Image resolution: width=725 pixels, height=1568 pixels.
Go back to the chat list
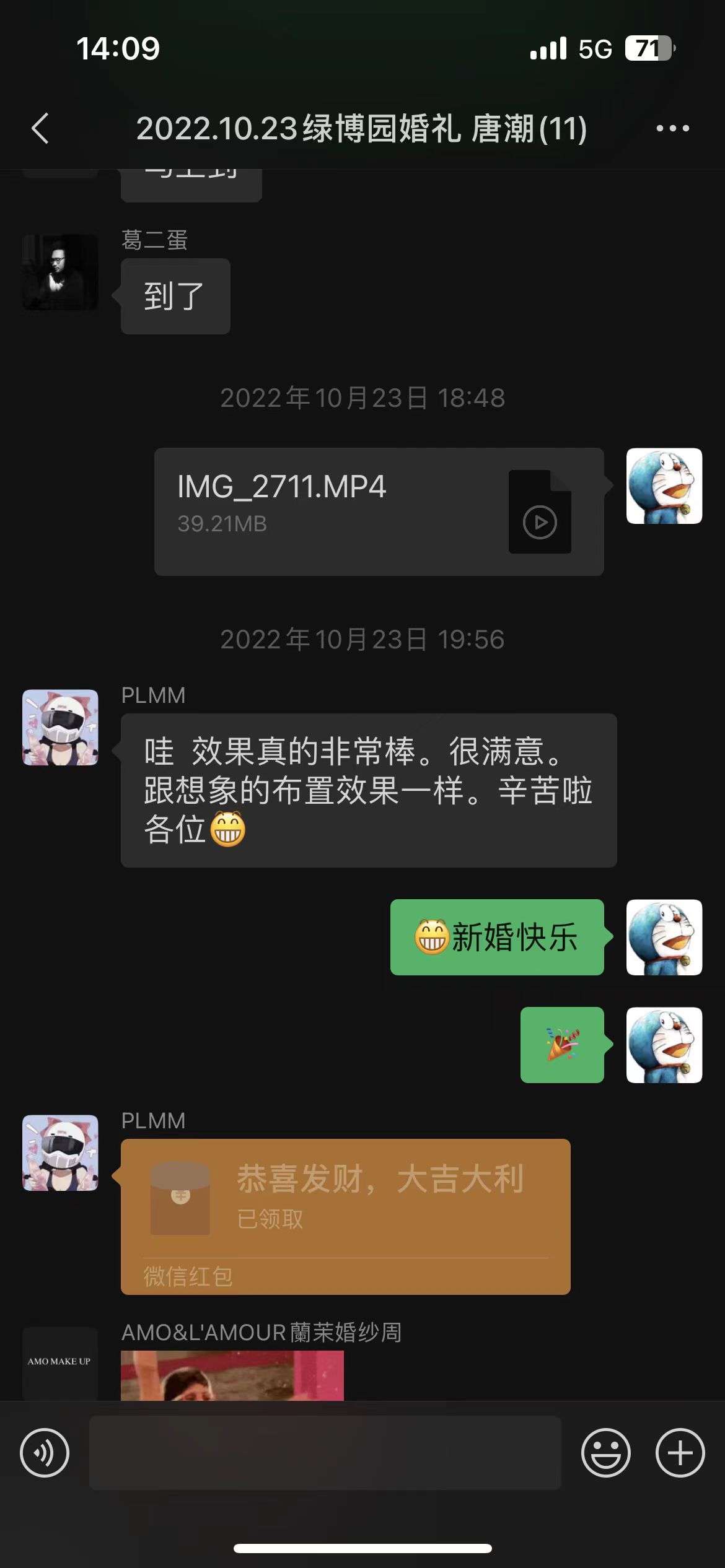click(x=41, y=129)
